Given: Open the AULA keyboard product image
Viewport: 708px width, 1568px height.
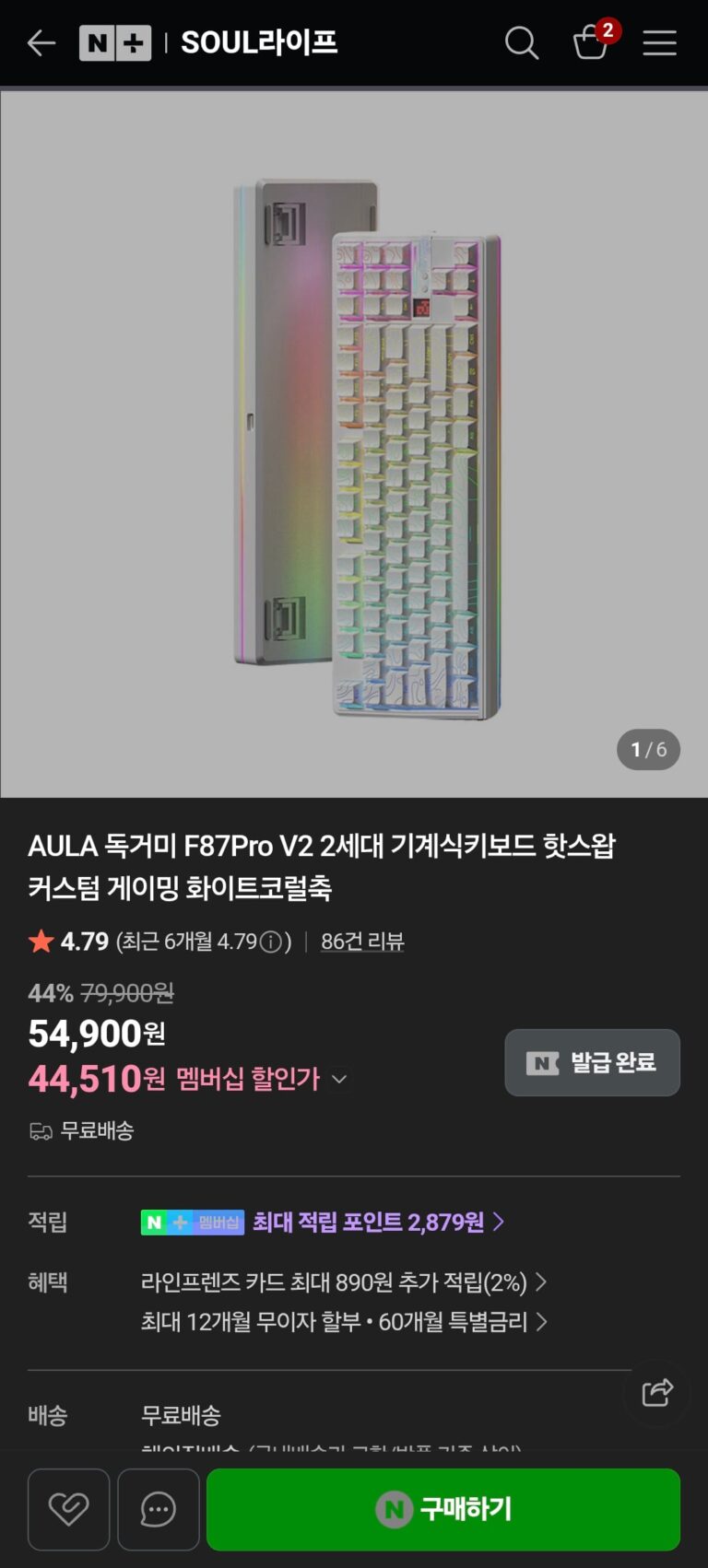Looking at the screenshot, I should click(369, 447).
